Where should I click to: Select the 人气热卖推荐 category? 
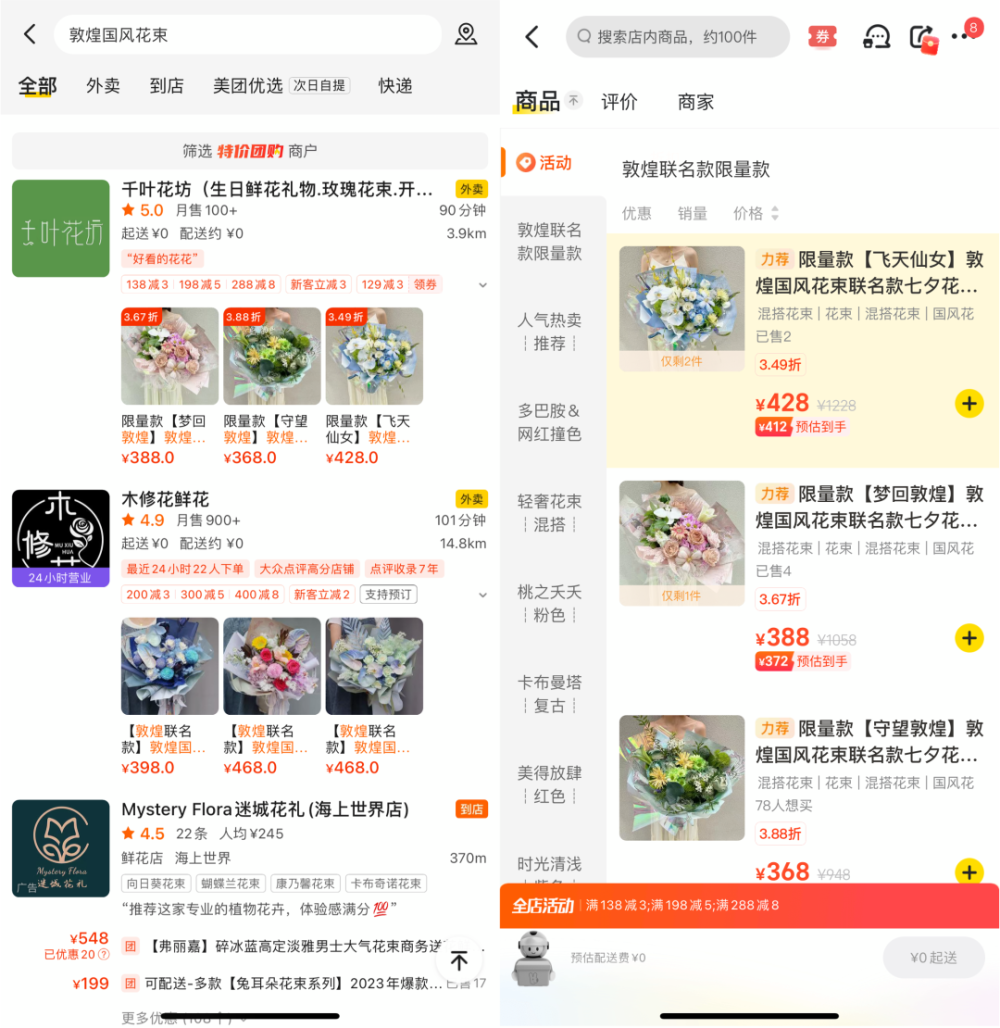click(x=549, y=332)
